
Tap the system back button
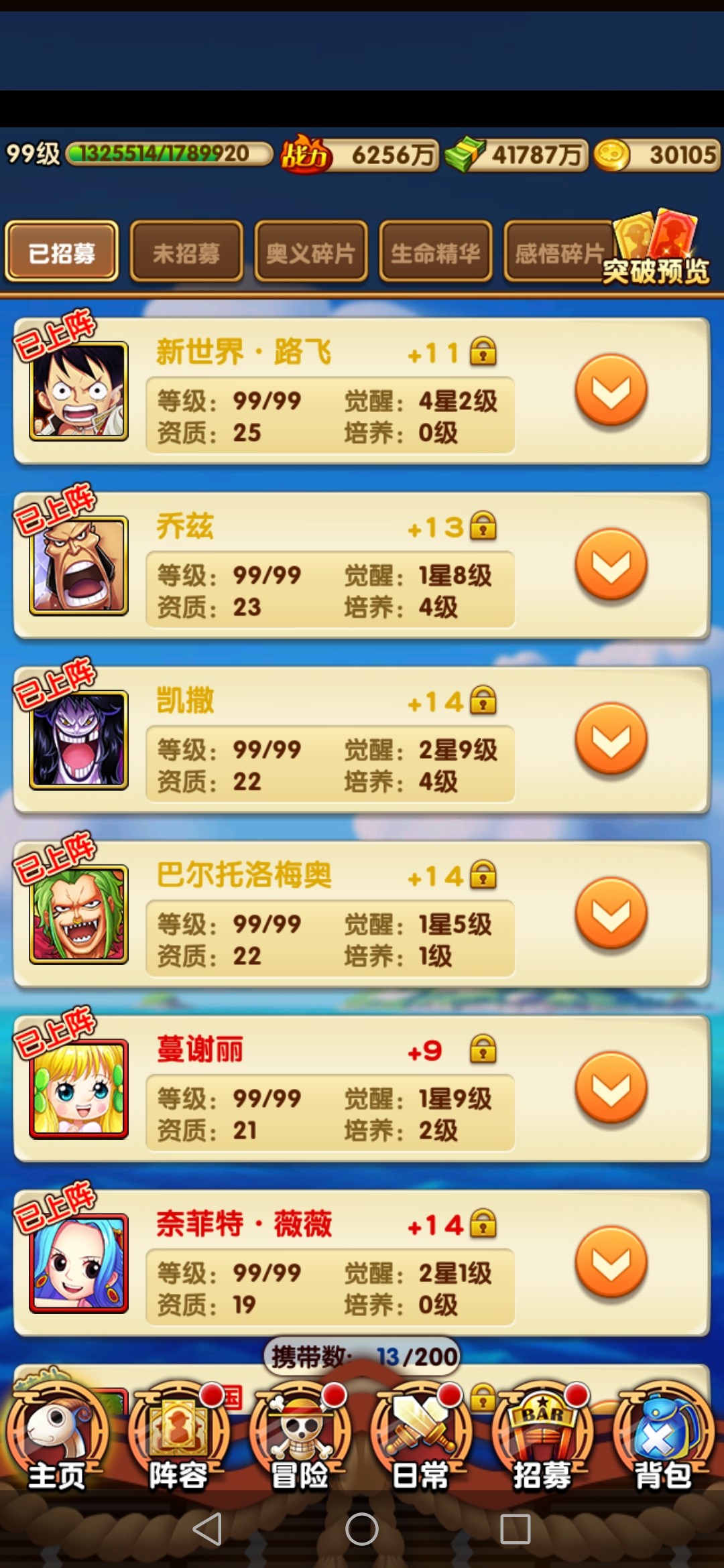[207, 1529]
